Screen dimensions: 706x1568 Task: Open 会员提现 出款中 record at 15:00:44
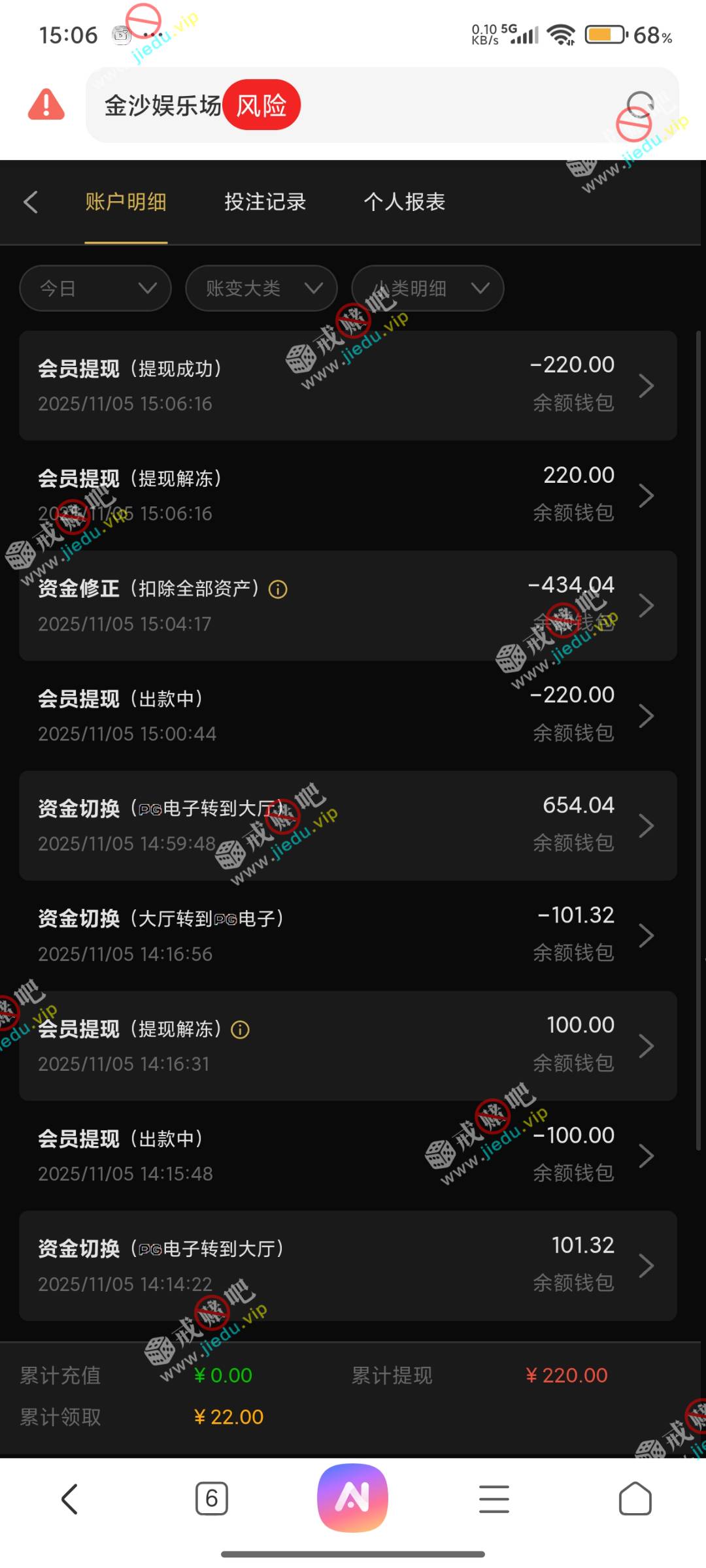347,715
